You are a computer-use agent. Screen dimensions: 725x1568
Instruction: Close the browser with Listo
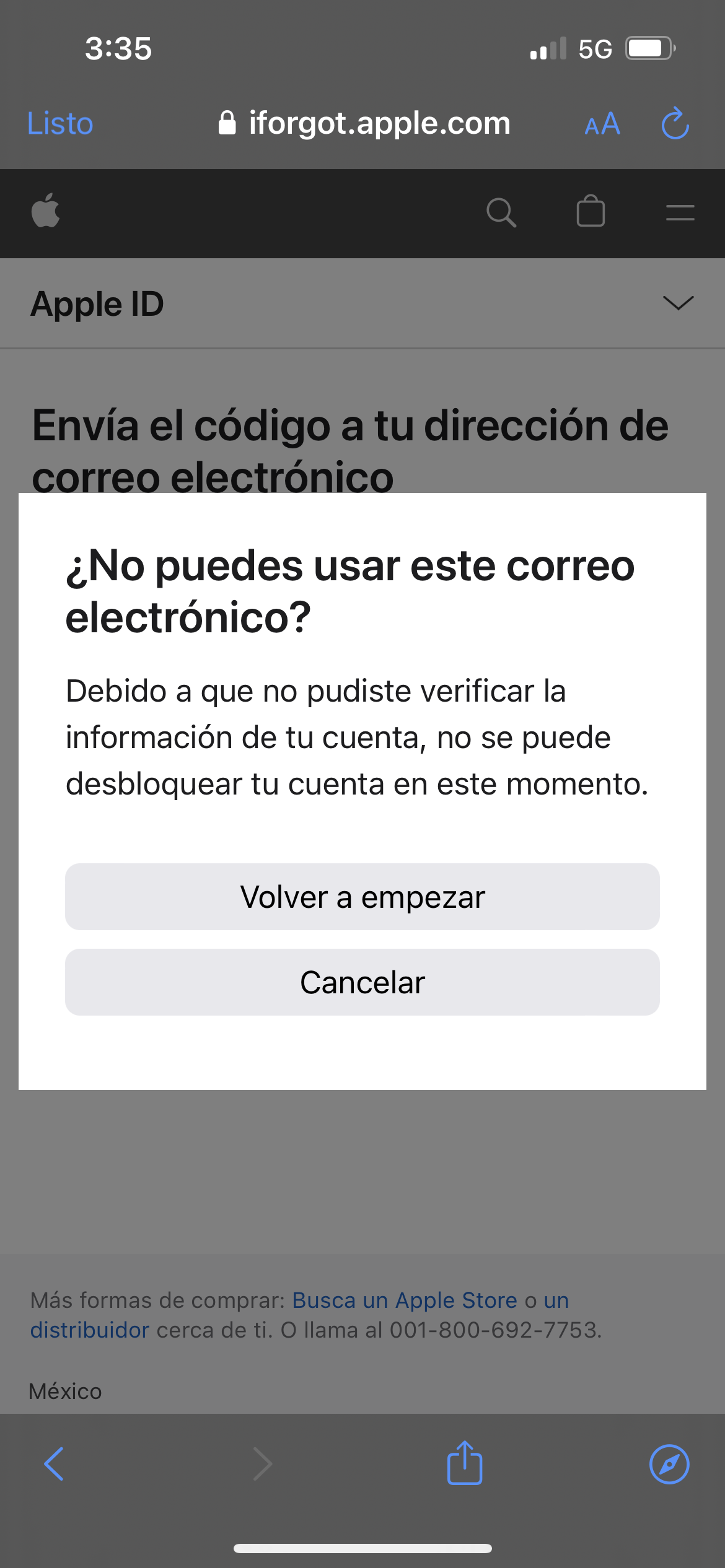click(x=60, y=123)
